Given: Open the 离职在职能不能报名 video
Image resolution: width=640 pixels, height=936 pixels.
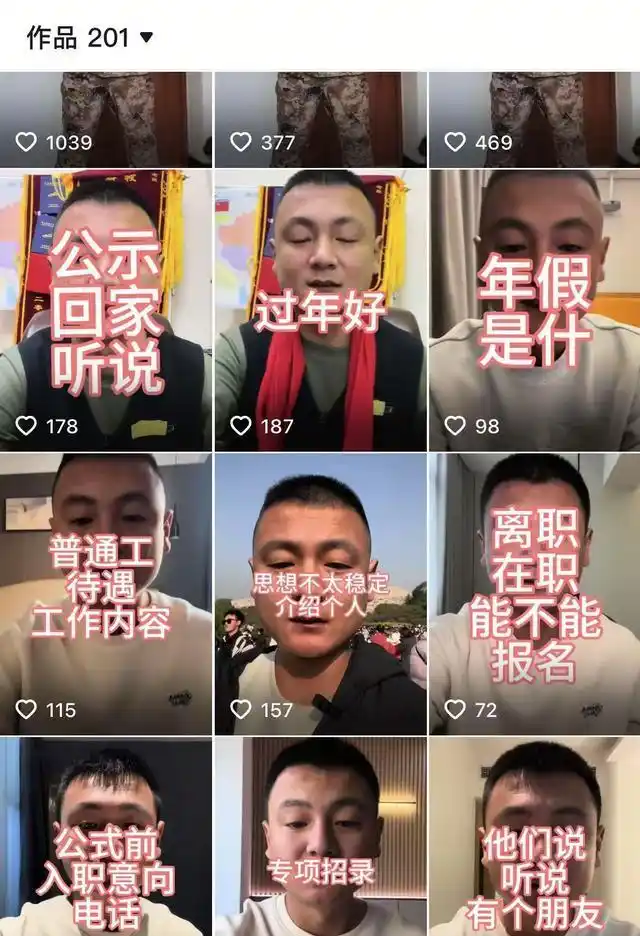Looking at the screenshot, I should pyautogui.click(x=534, y=594).
